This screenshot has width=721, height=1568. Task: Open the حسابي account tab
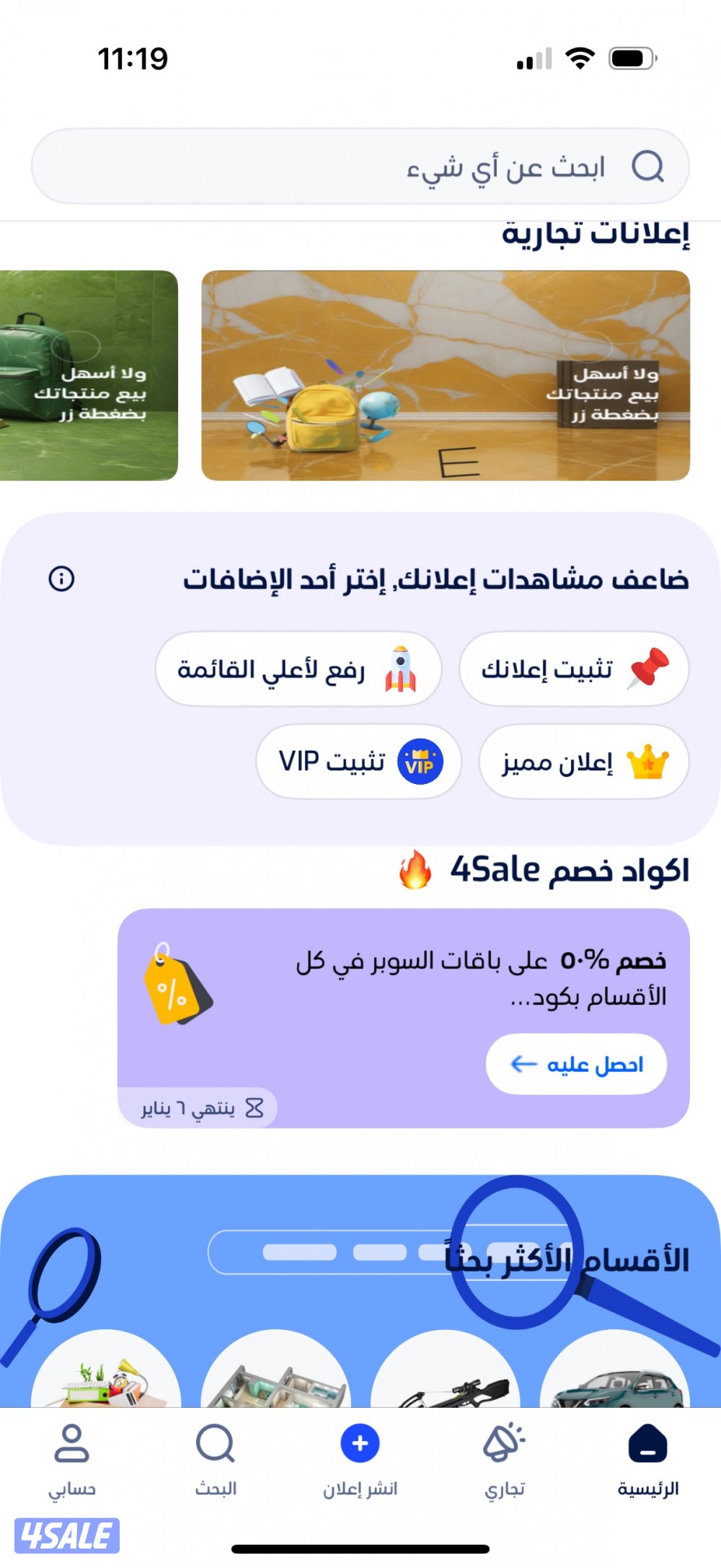(71, 1458)
